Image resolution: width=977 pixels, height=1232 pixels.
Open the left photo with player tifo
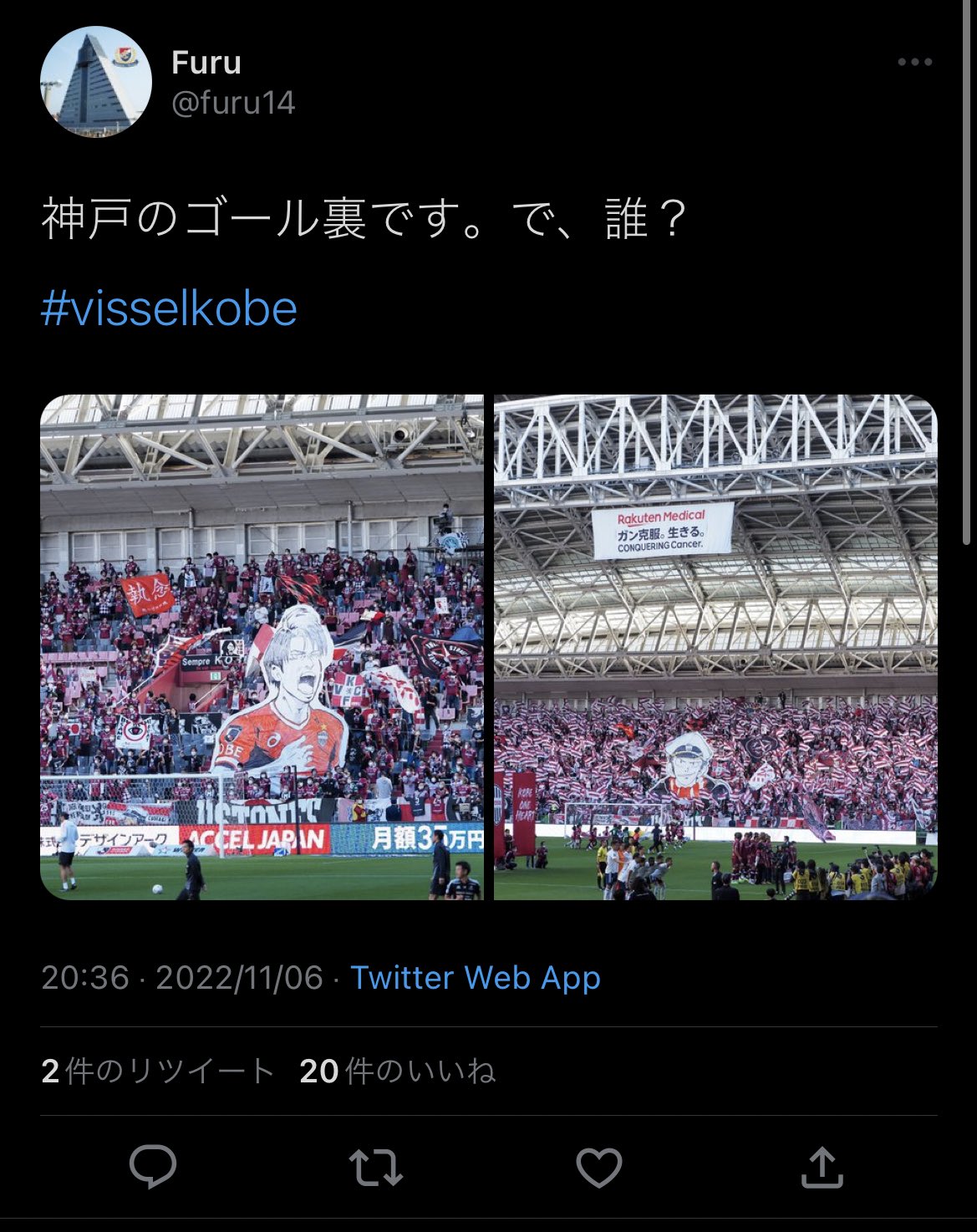[262, 647]
